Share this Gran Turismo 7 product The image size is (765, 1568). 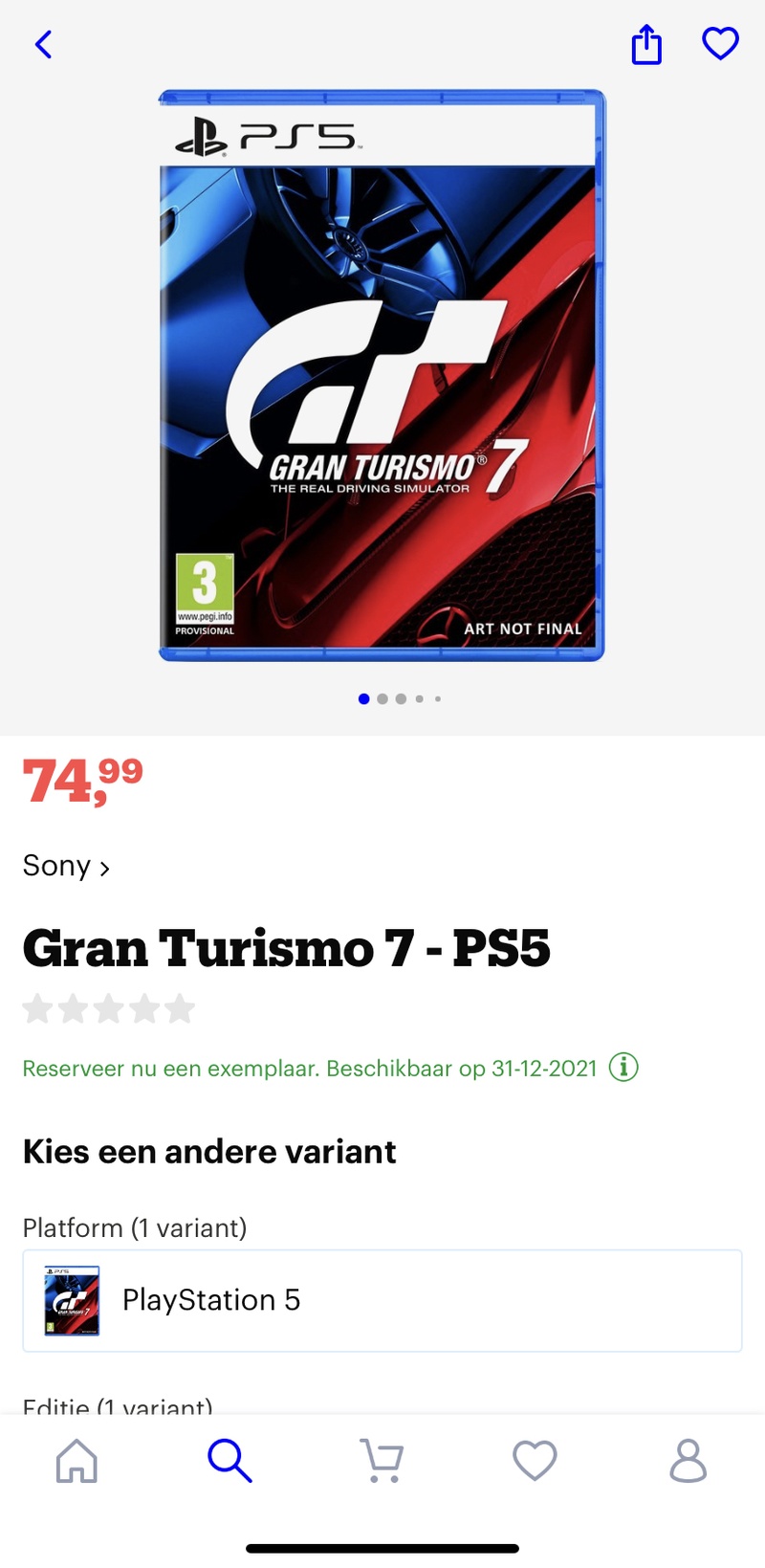coord(646,45)
